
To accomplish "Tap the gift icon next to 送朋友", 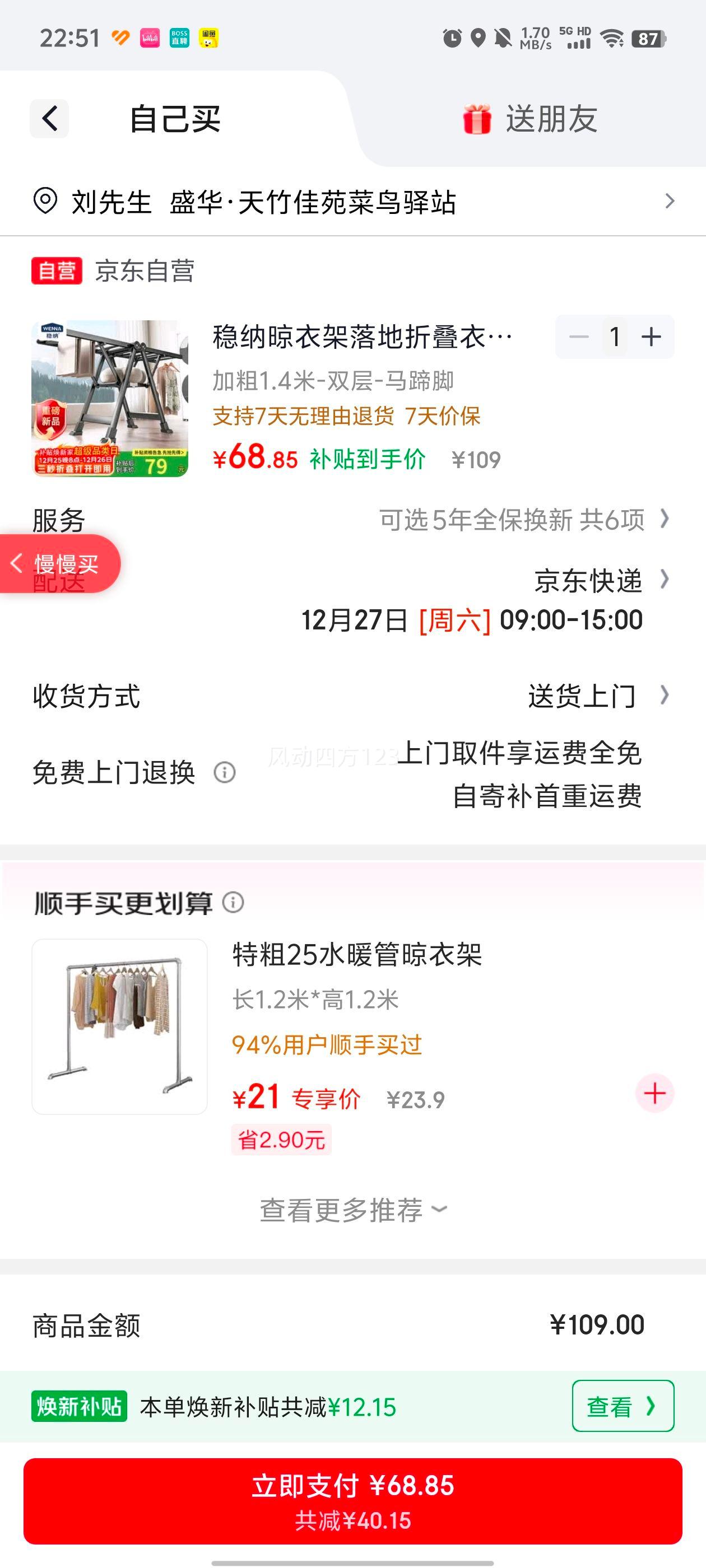I will 477,118.
